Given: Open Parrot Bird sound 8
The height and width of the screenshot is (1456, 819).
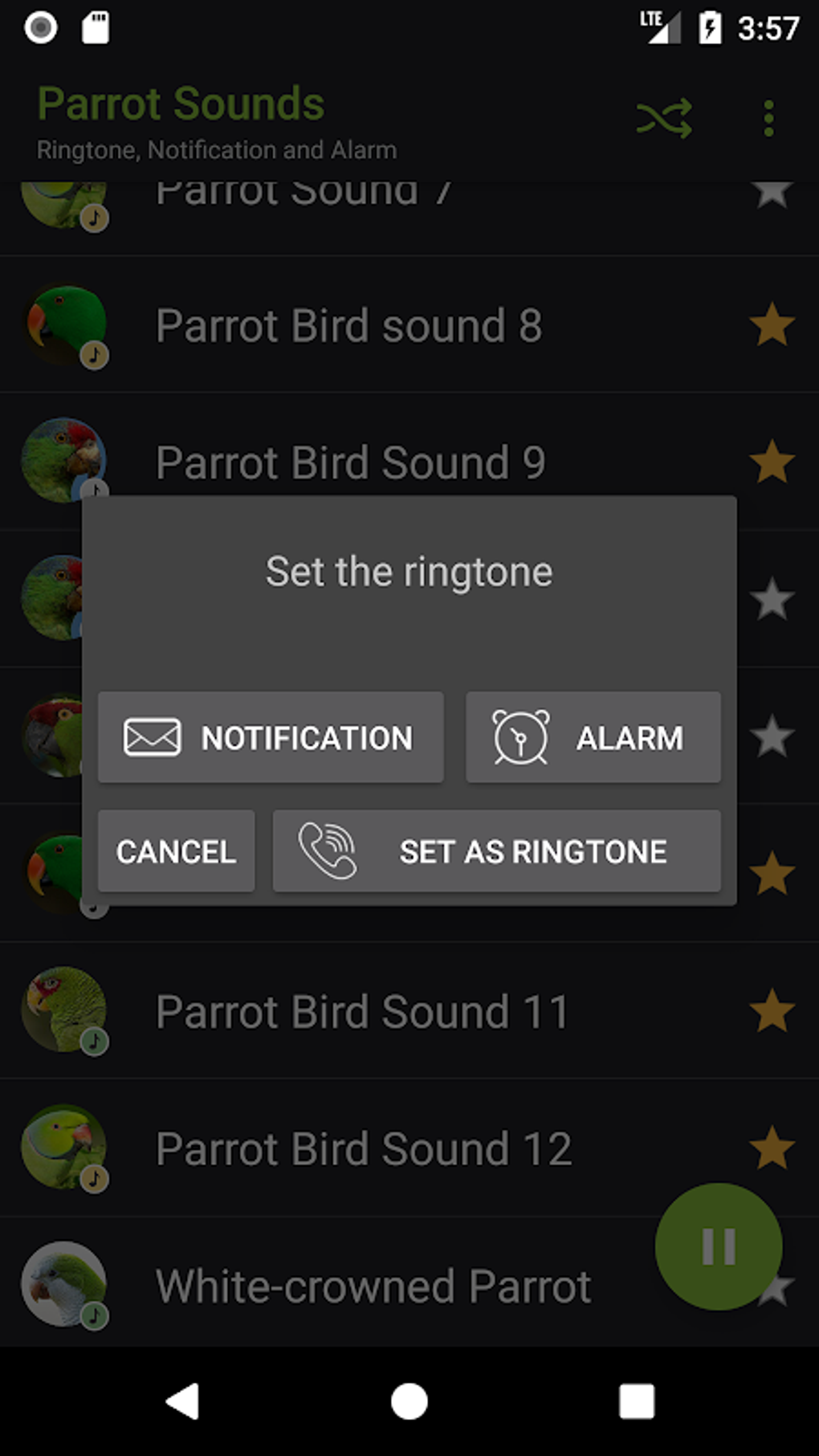Looking at the screenshot, I should tap(348, 325).
